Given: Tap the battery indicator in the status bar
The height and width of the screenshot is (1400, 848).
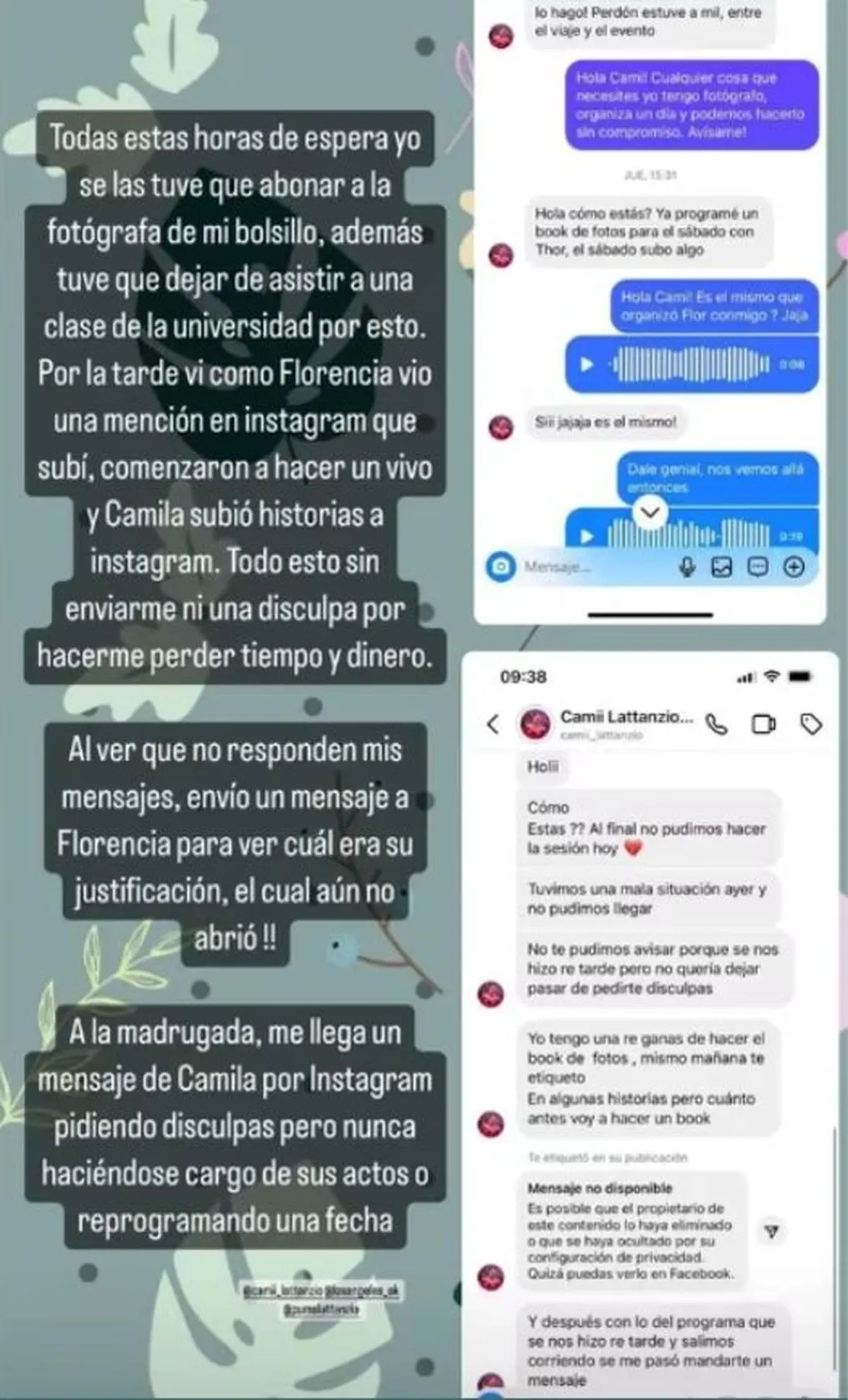Looking at the screenshot, I should click(801, 677).
